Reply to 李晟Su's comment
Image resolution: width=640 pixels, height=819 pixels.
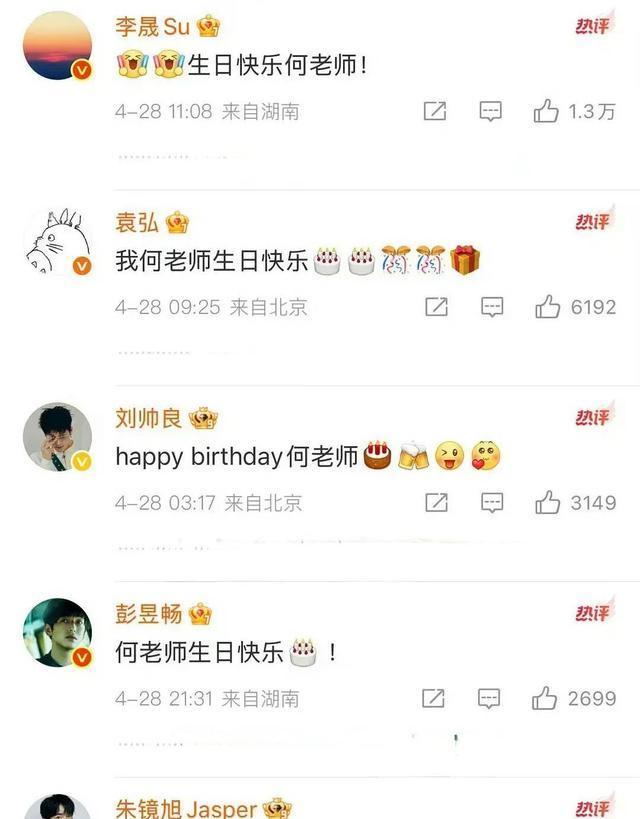pos(491,111)
